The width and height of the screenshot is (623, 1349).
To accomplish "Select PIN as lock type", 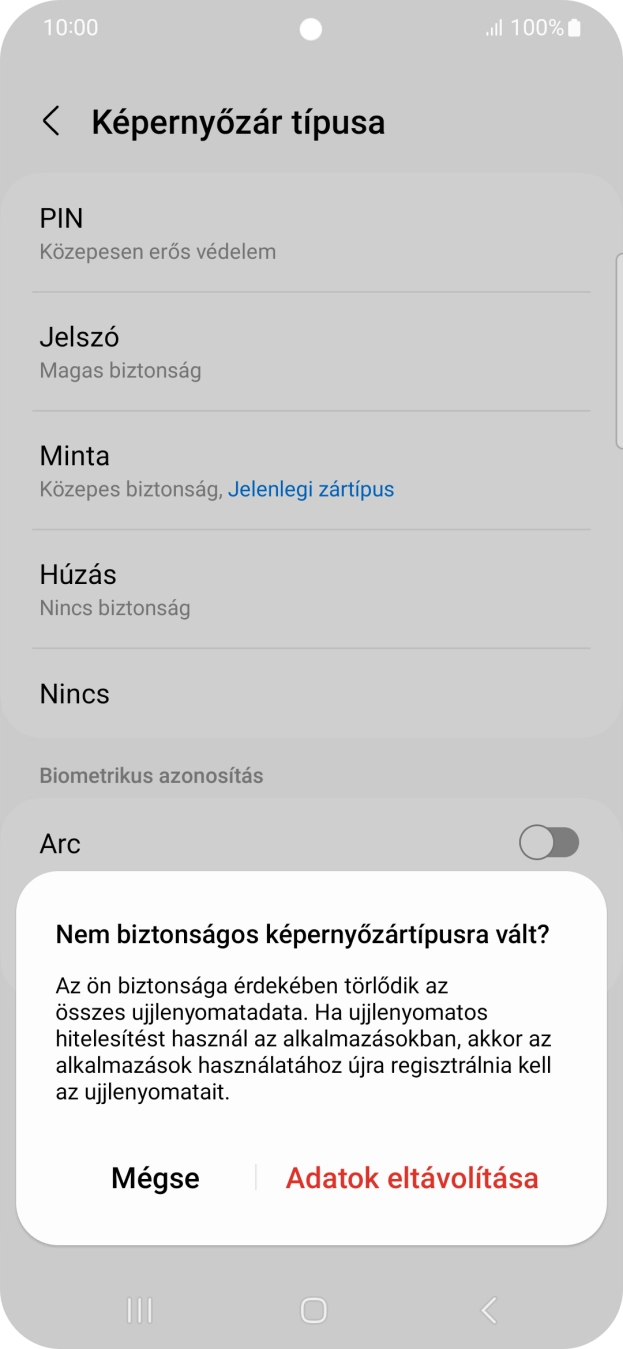I will tap(310, 233).
